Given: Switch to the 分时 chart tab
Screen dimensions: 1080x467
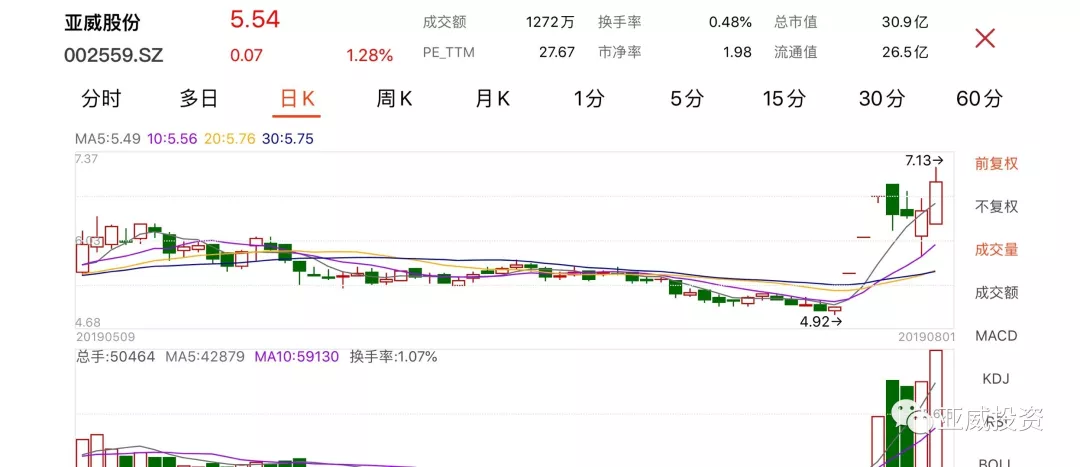Looking at the screenshot, I should (101, 98).
